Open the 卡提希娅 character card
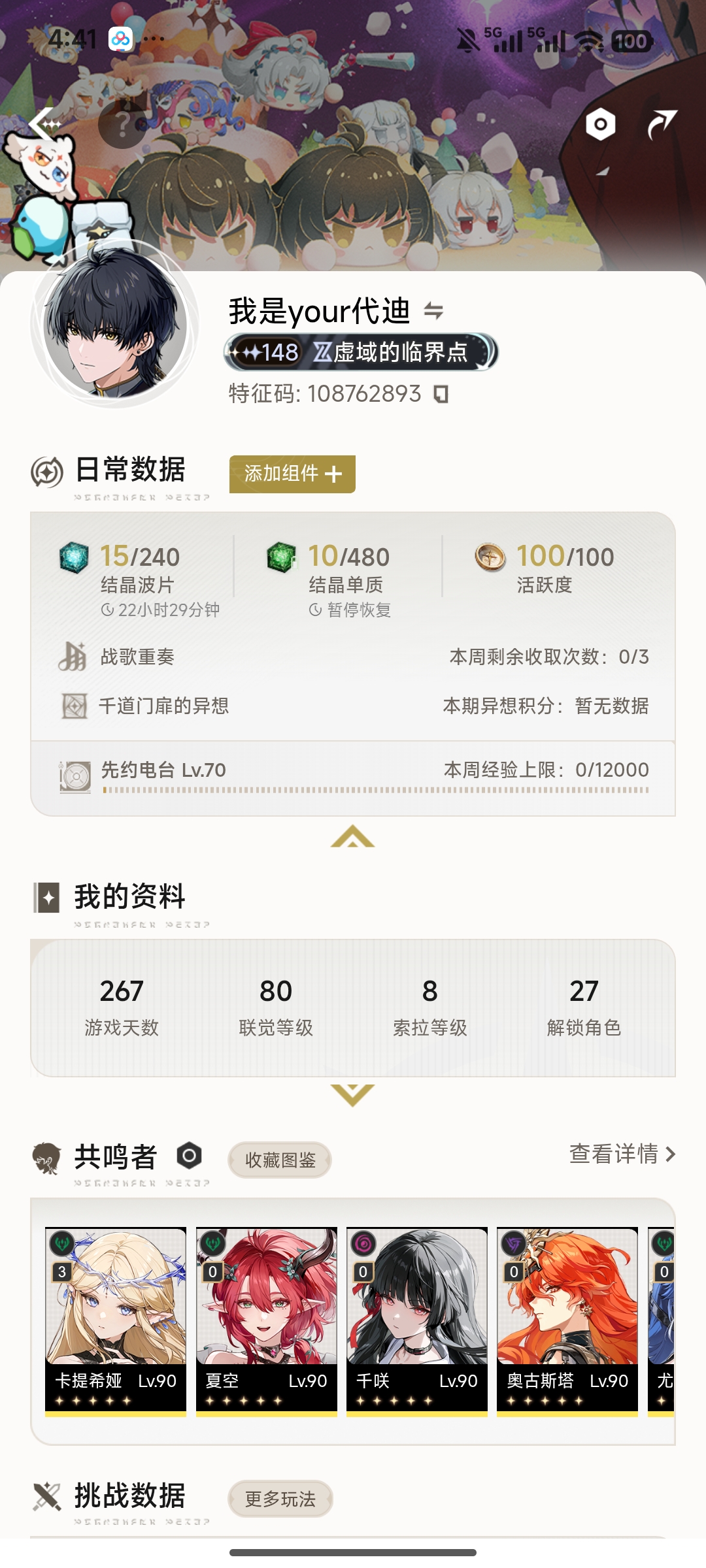Image resolution: width=706 pixels, height=1568 pixels. click(x=116, y=1320)
